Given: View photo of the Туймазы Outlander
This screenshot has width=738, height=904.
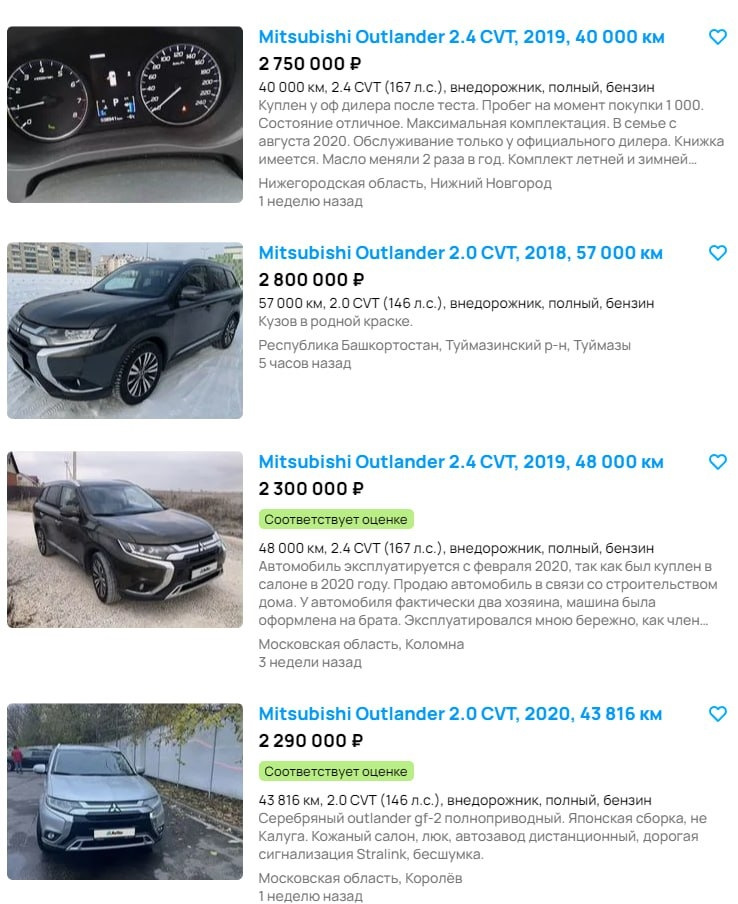Looking at the screenshot, I should tap(125, 330).
